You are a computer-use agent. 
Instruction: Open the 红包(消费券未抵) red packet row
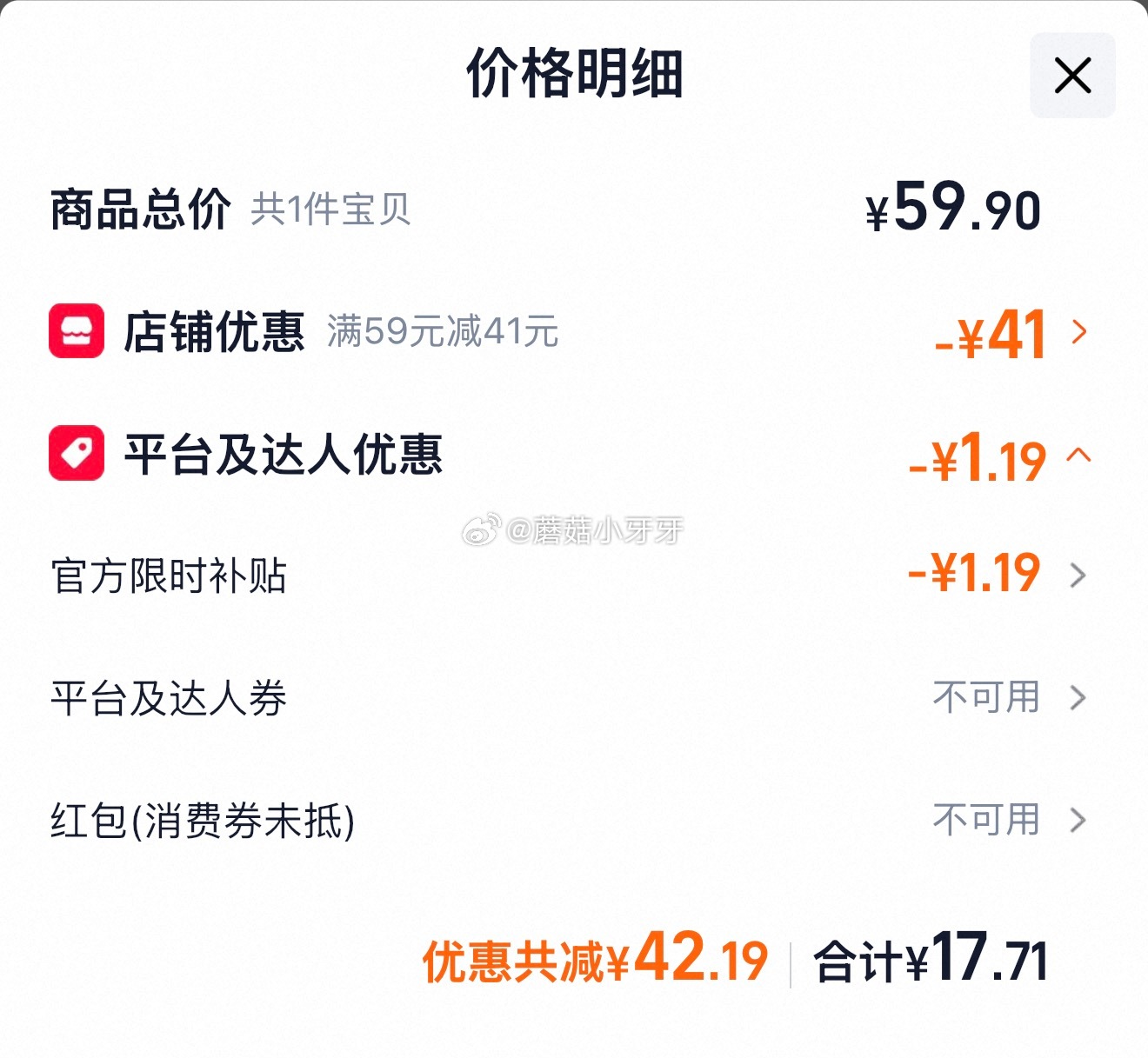1078,820
